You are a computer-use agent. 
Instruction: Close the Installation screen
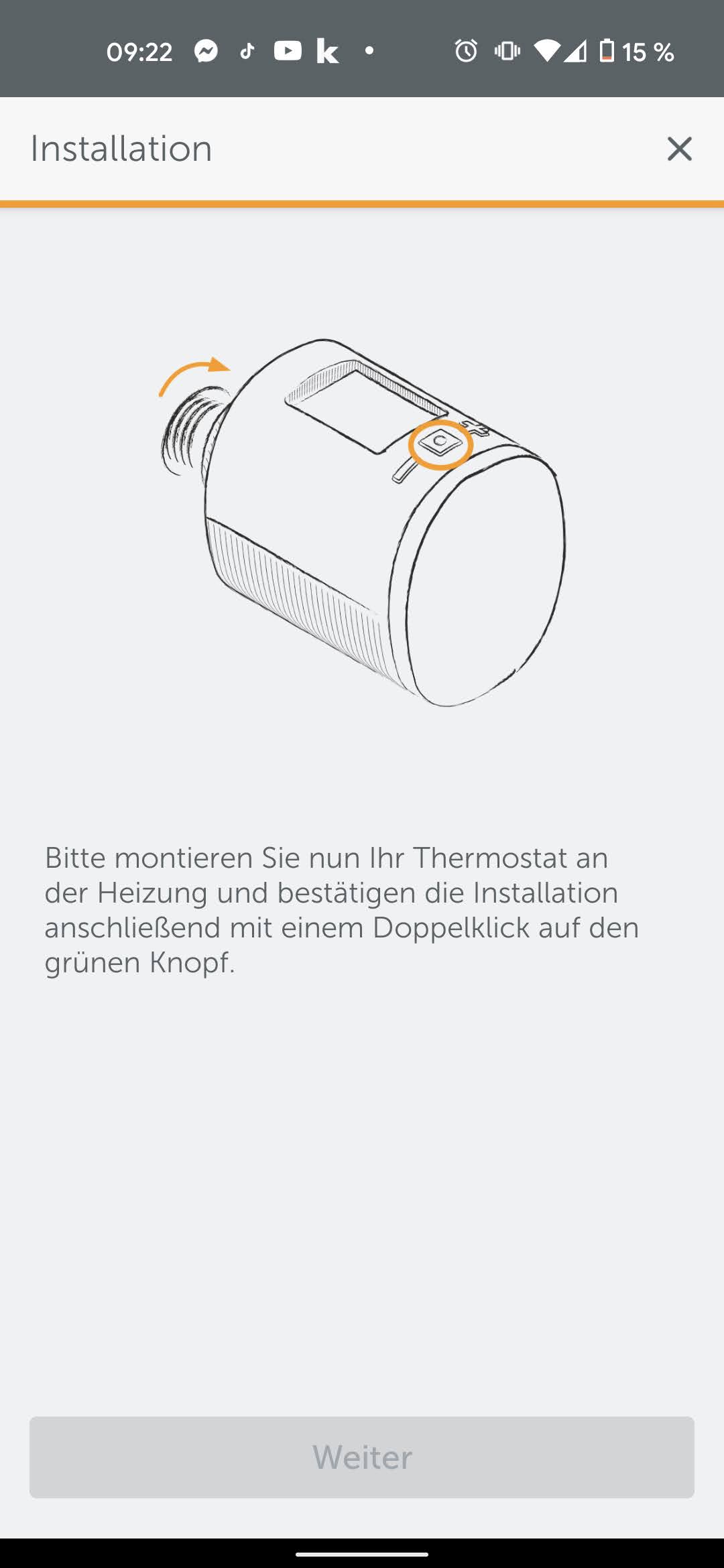coord(679,149)
